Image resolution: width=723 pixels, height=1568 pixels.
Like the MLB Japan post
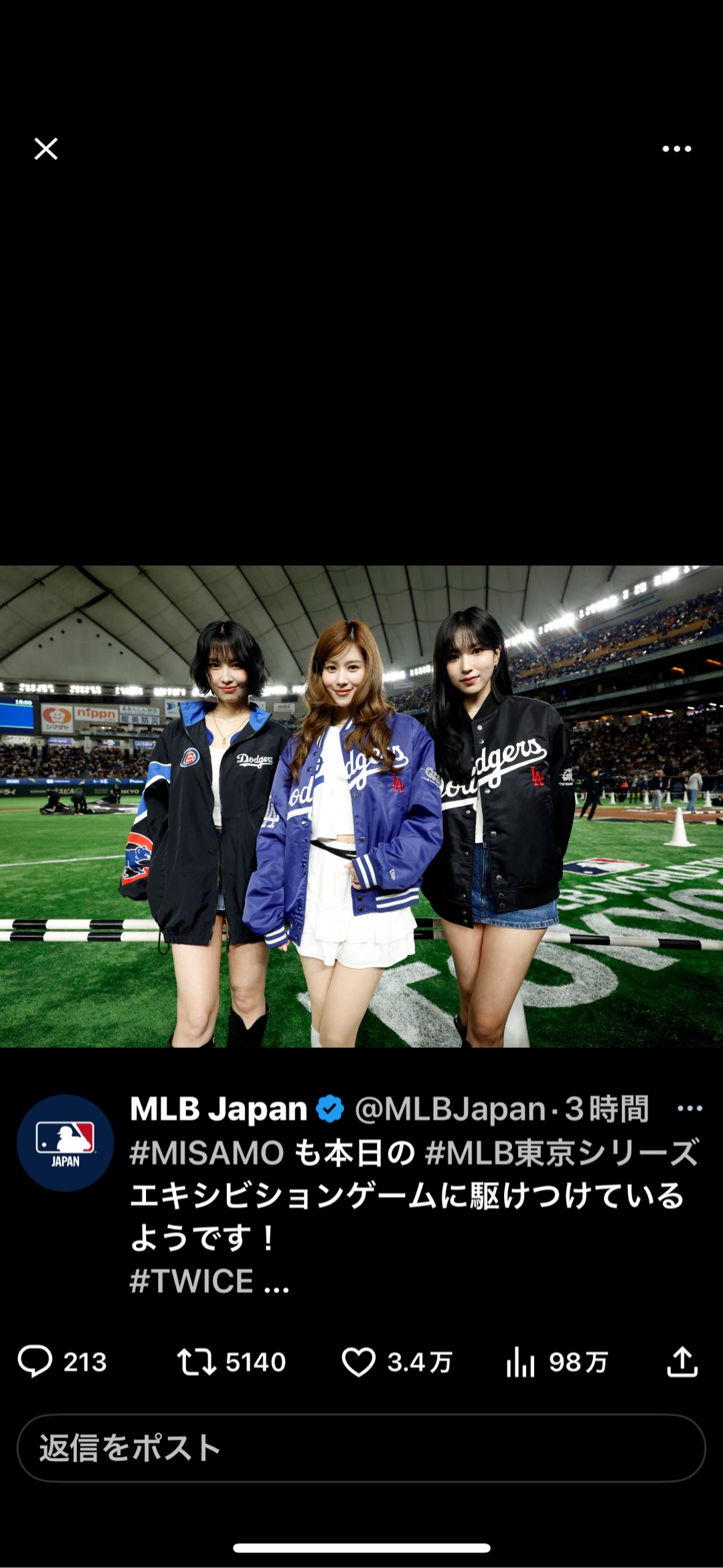click(x=359, y=1362)
